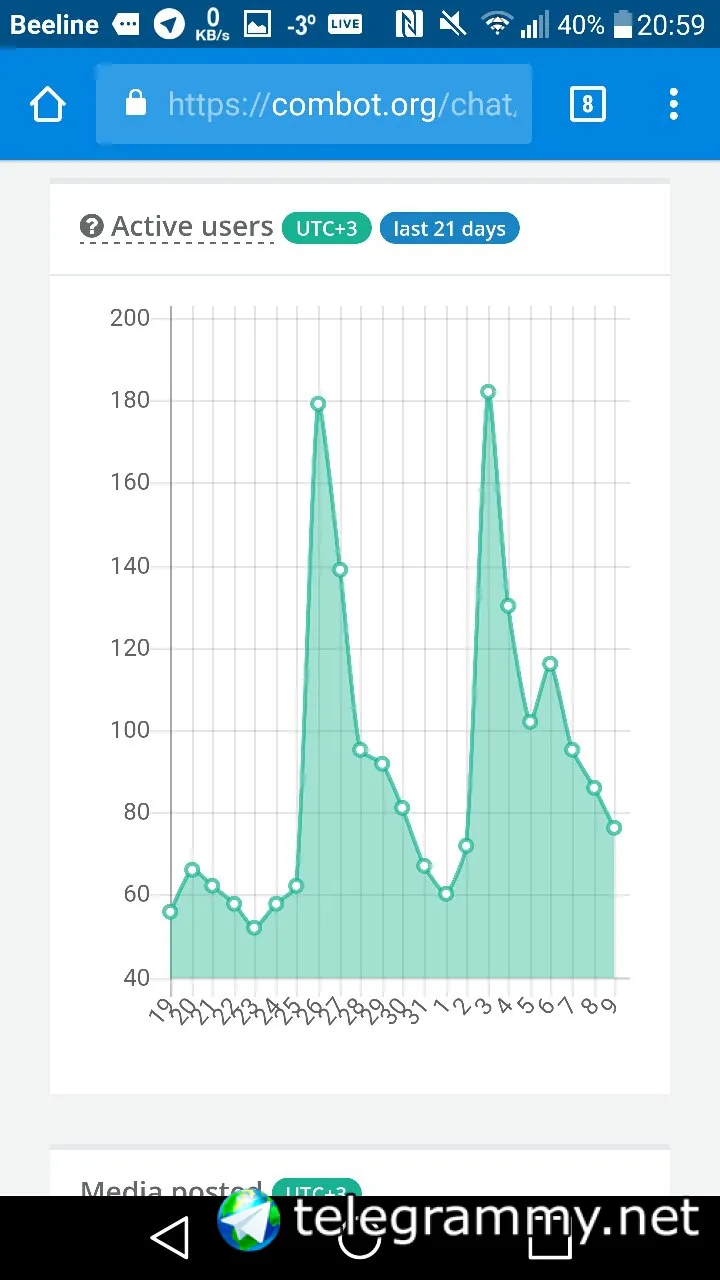Change the last 21 days period
Image resolution: width=720 pixels, height=1280 pixels.
tap(449, 229)
